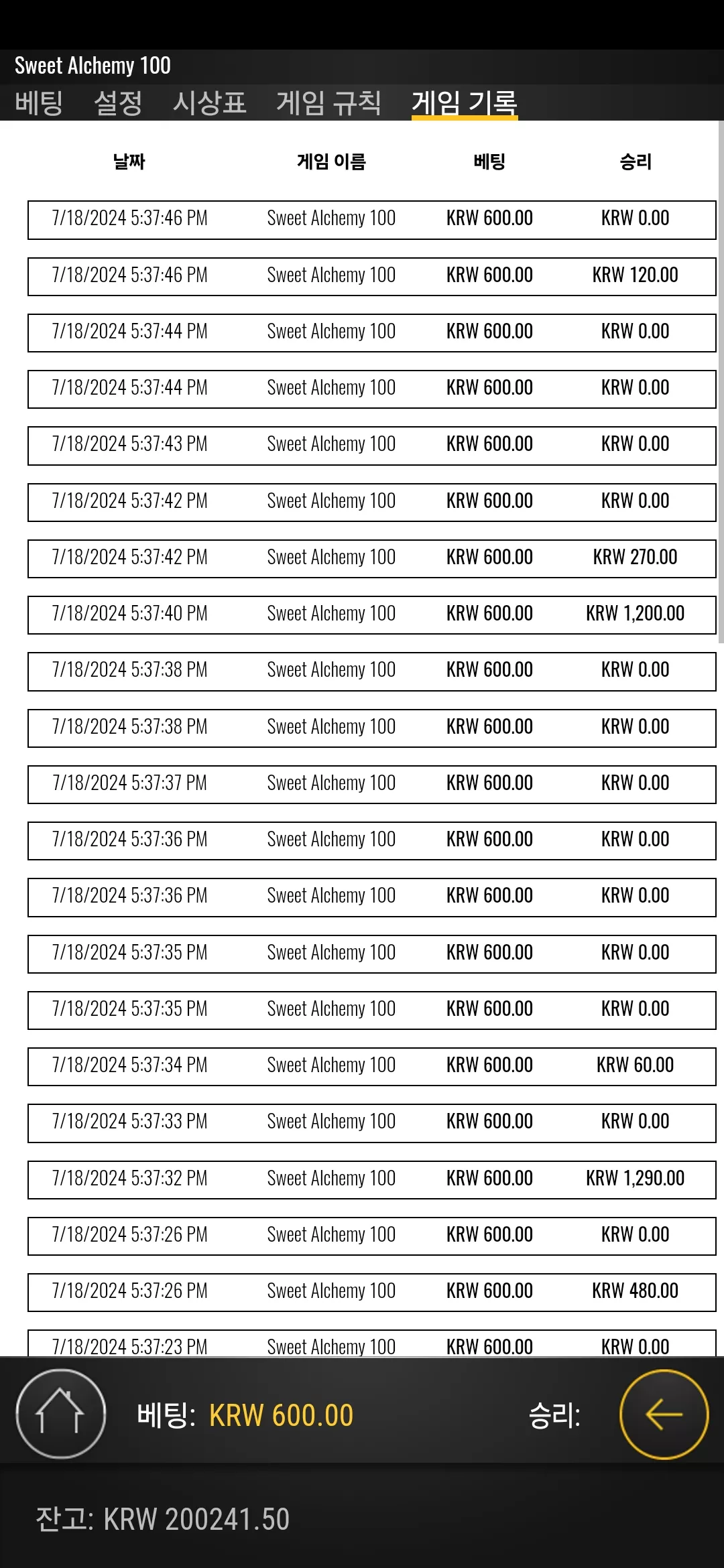The height and width of the screenshot is (1568, 724).
Task: Open the 5:37:32 PM record with KRW 1,290.00 win
Action: coord(372,1179)
